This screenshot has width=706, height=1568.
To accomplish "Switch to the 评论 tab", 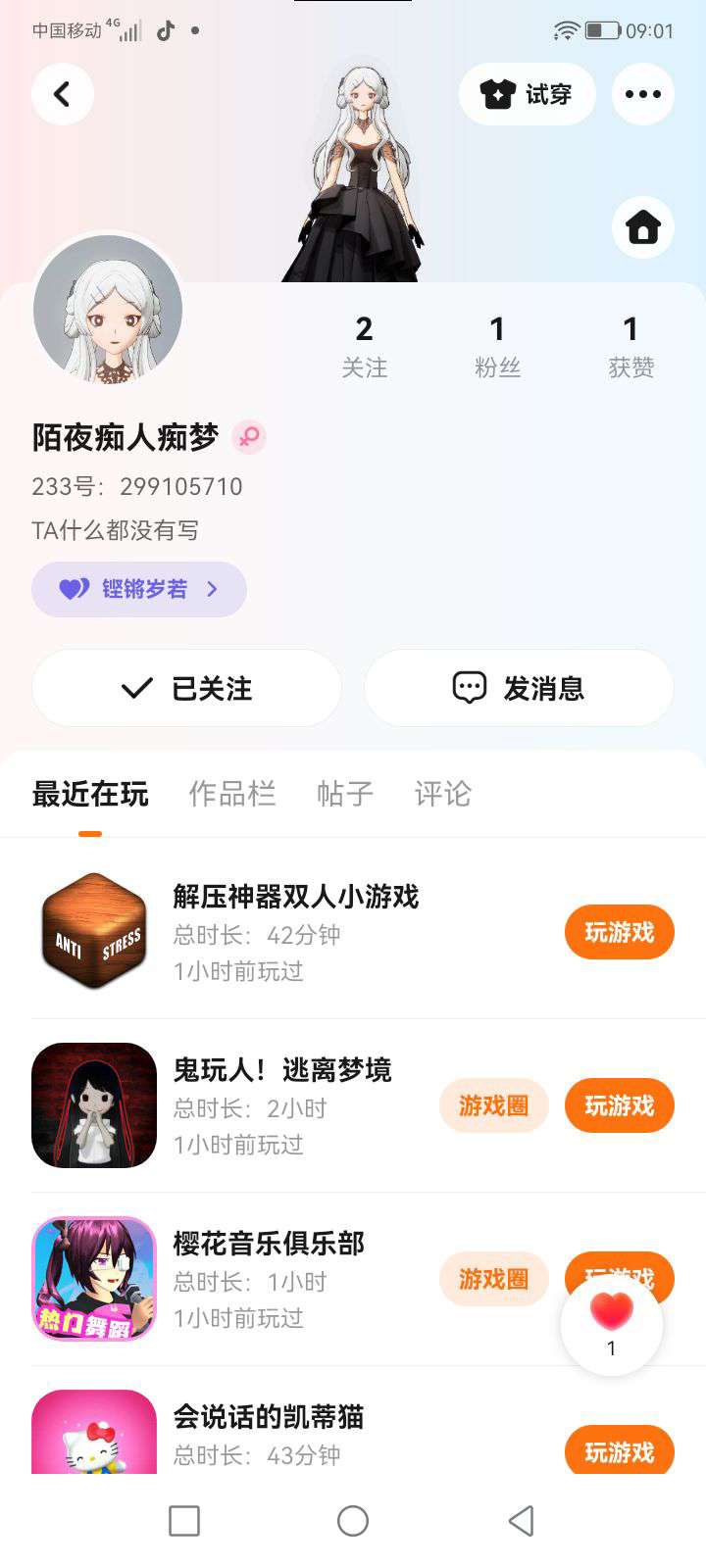I will pyautogui.click(x=442, y=794).
